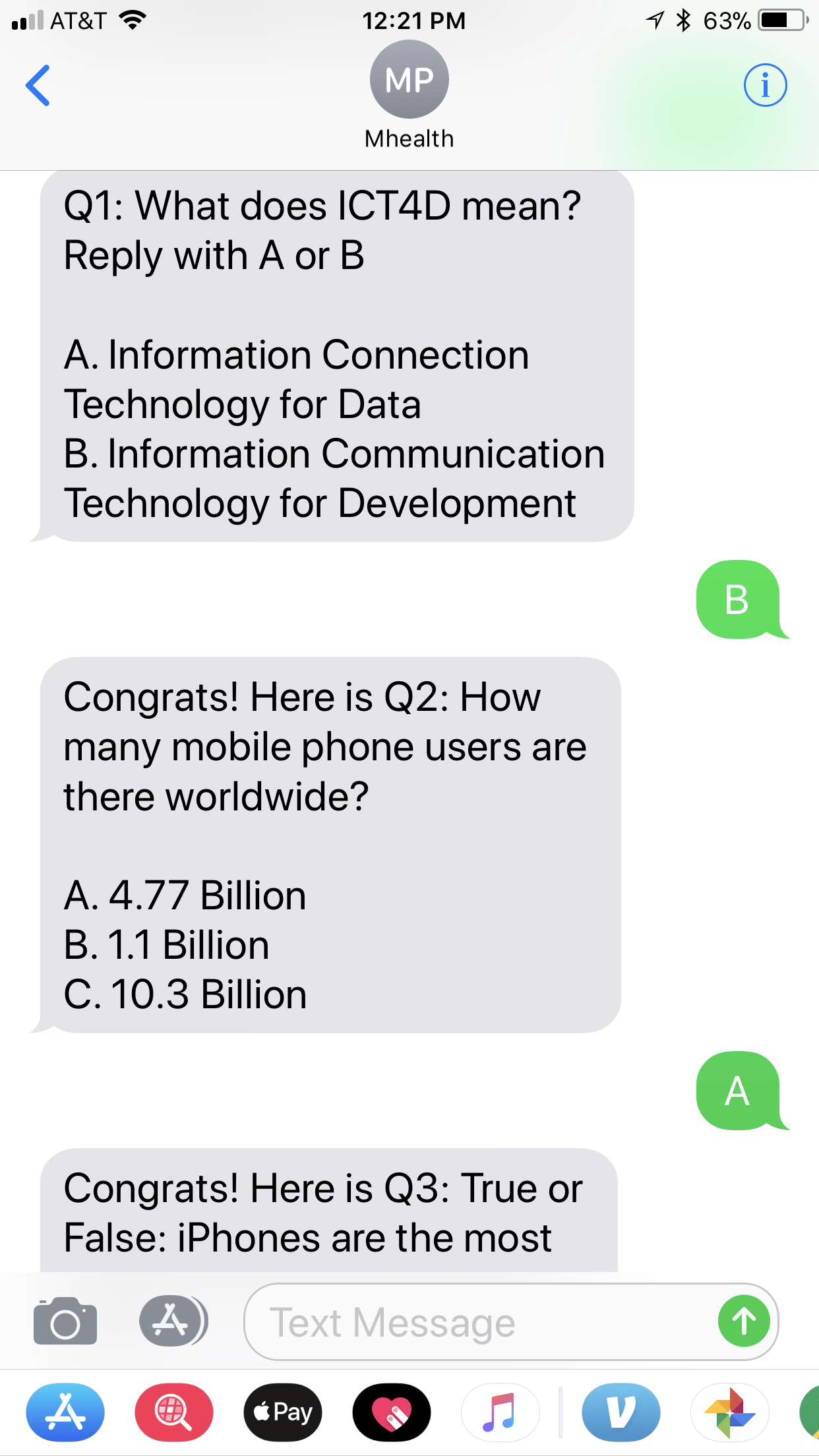
Task: Open the Mhealth contact avatar
Action: (409, 80)
